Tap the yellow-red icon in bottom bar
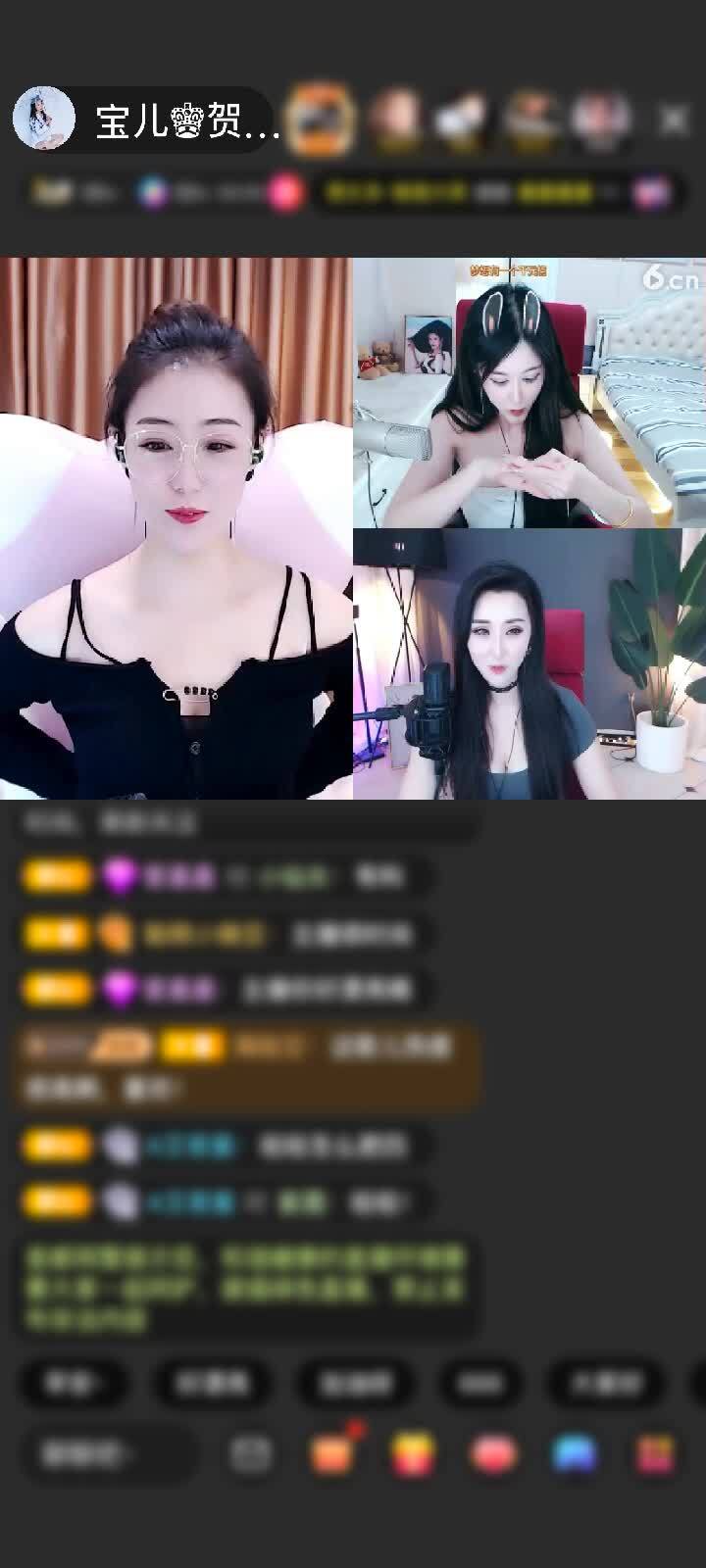The width and height of the screenshot is (706, 1568). coord(413,1453)
